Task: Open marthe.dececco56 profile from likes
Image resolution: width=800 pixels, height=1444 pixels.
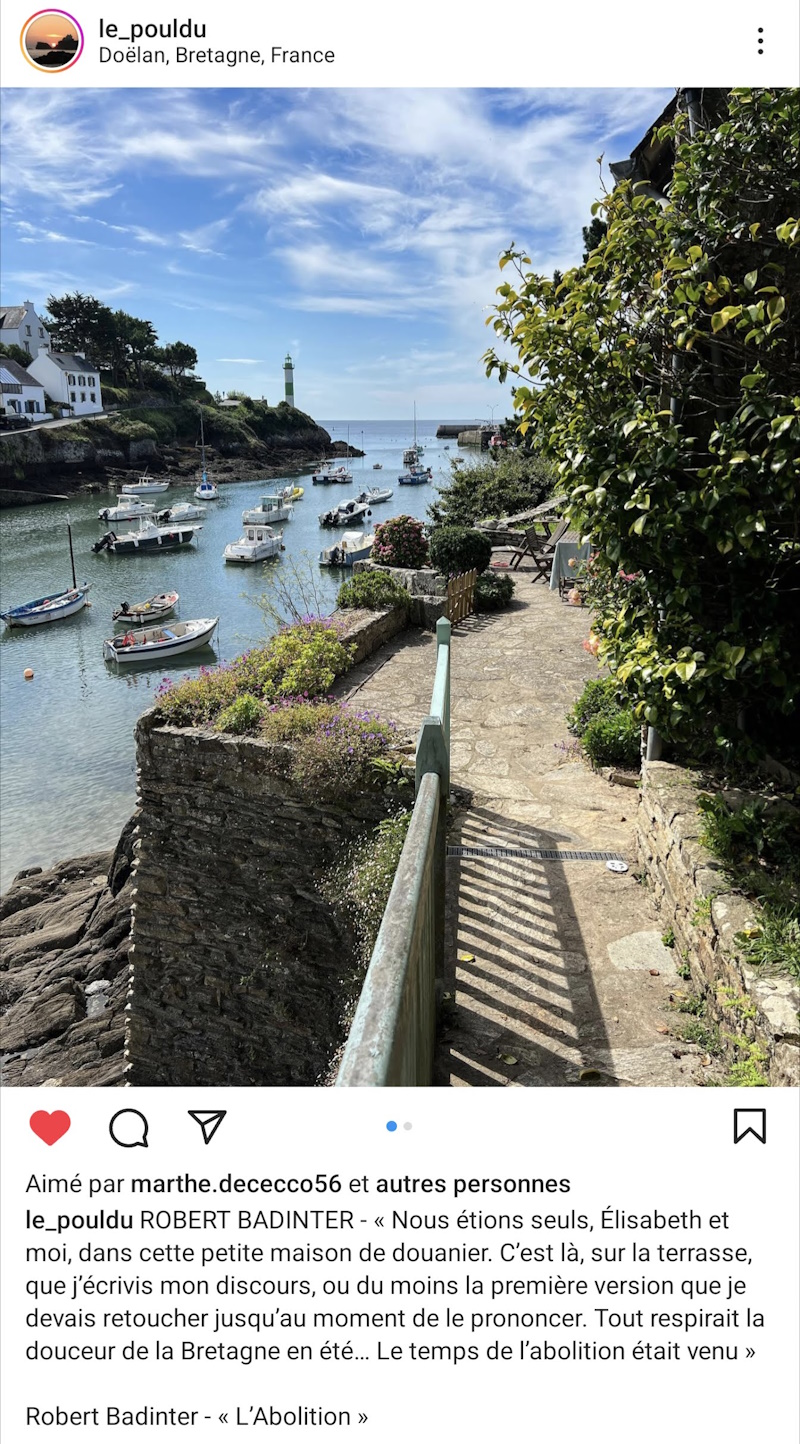Action: [x=236, y=1184]
